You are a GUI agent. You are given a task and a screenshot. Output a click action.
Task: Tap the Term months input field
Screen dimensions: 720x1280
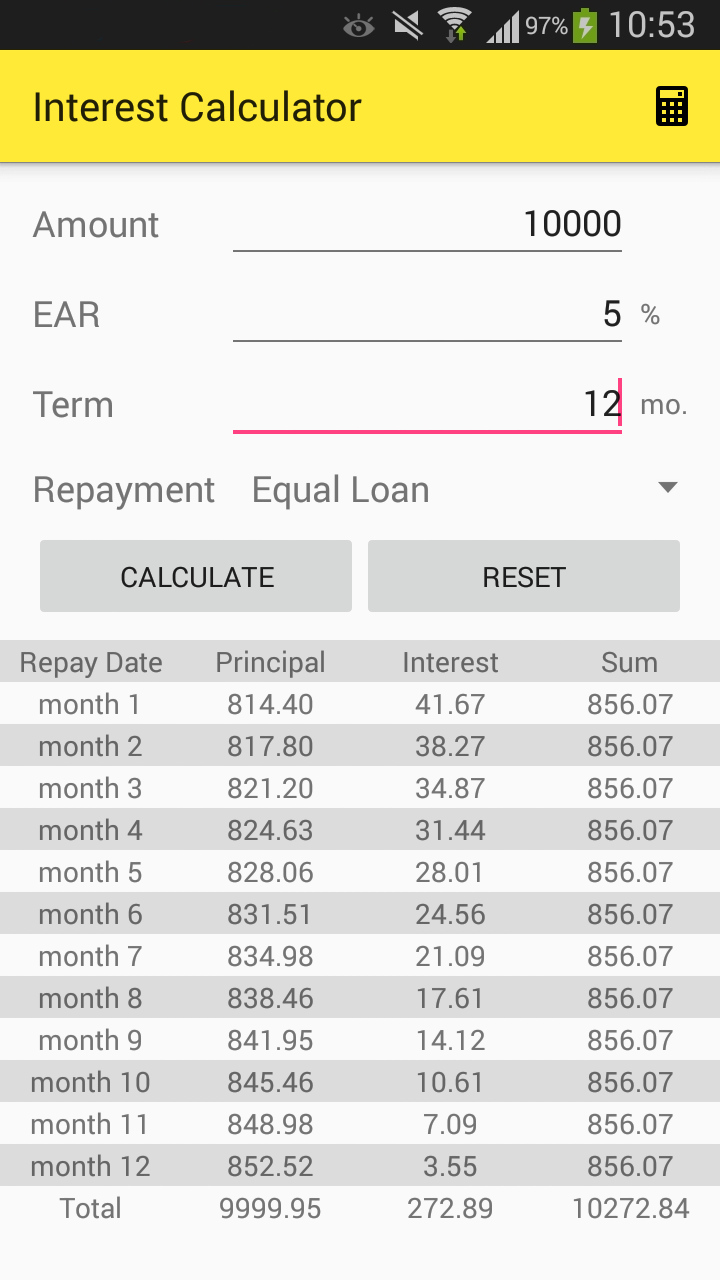click(x=427, y=405)
